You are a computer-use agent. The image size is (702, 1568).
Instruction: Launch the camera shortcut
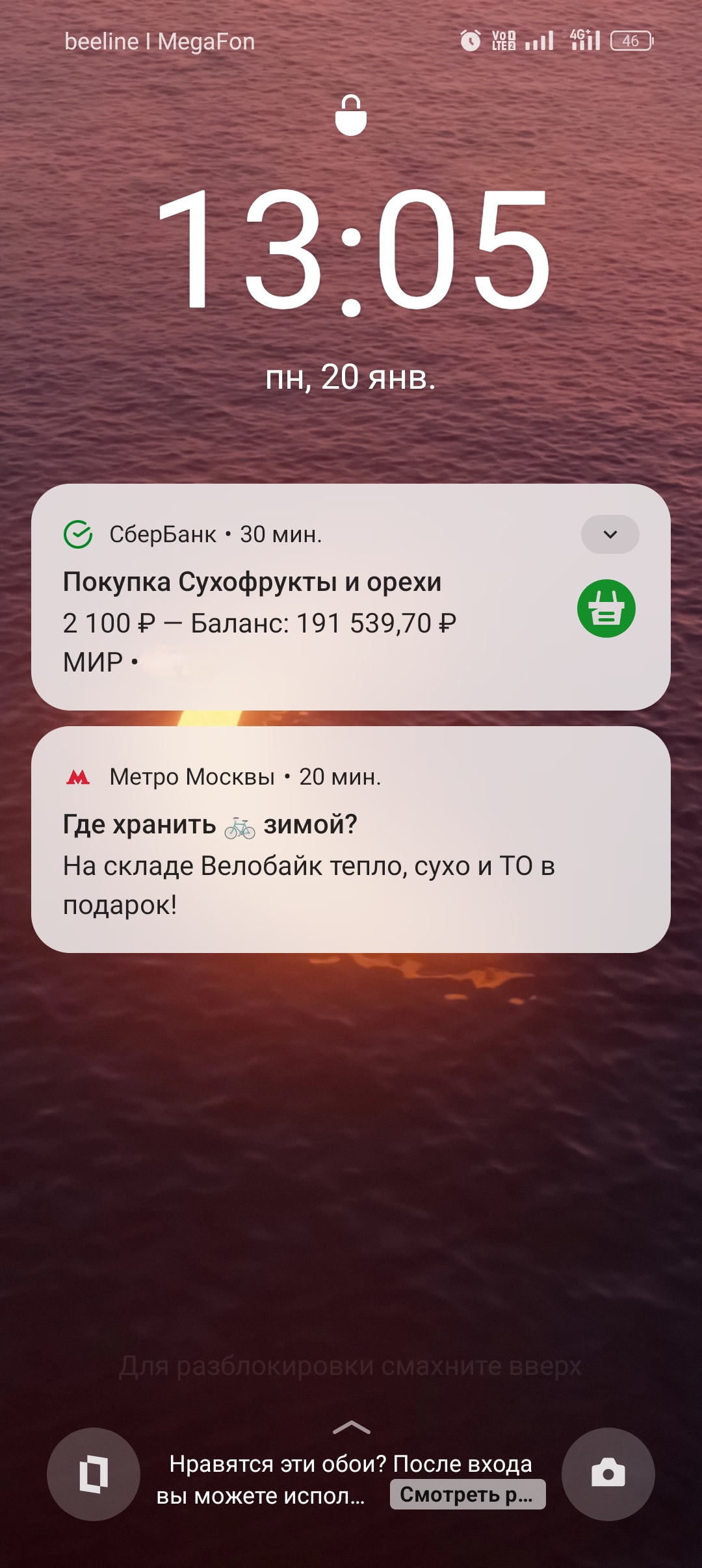click(x=608, y=1473)
